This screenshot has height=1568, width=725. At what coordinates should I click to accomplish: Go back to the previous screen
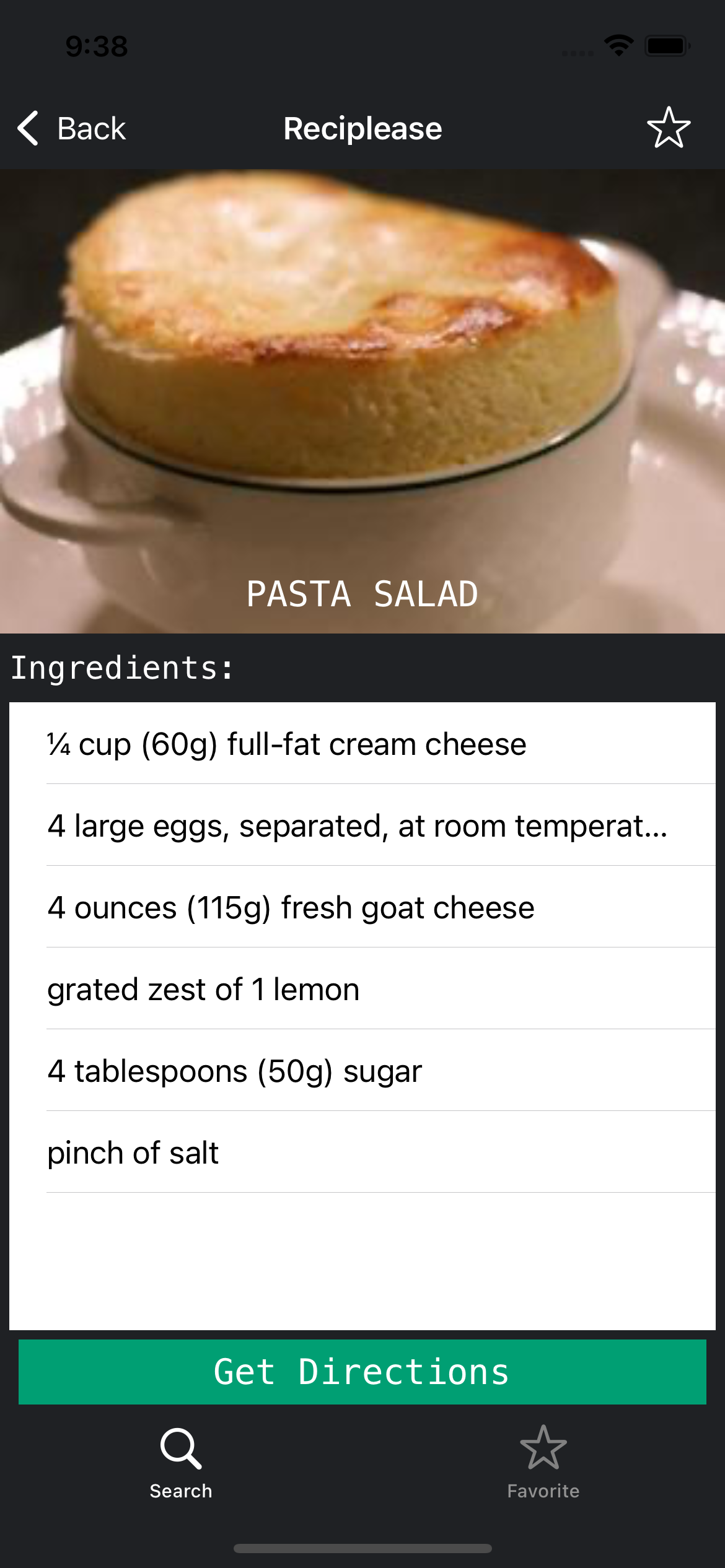coord(71,129)
